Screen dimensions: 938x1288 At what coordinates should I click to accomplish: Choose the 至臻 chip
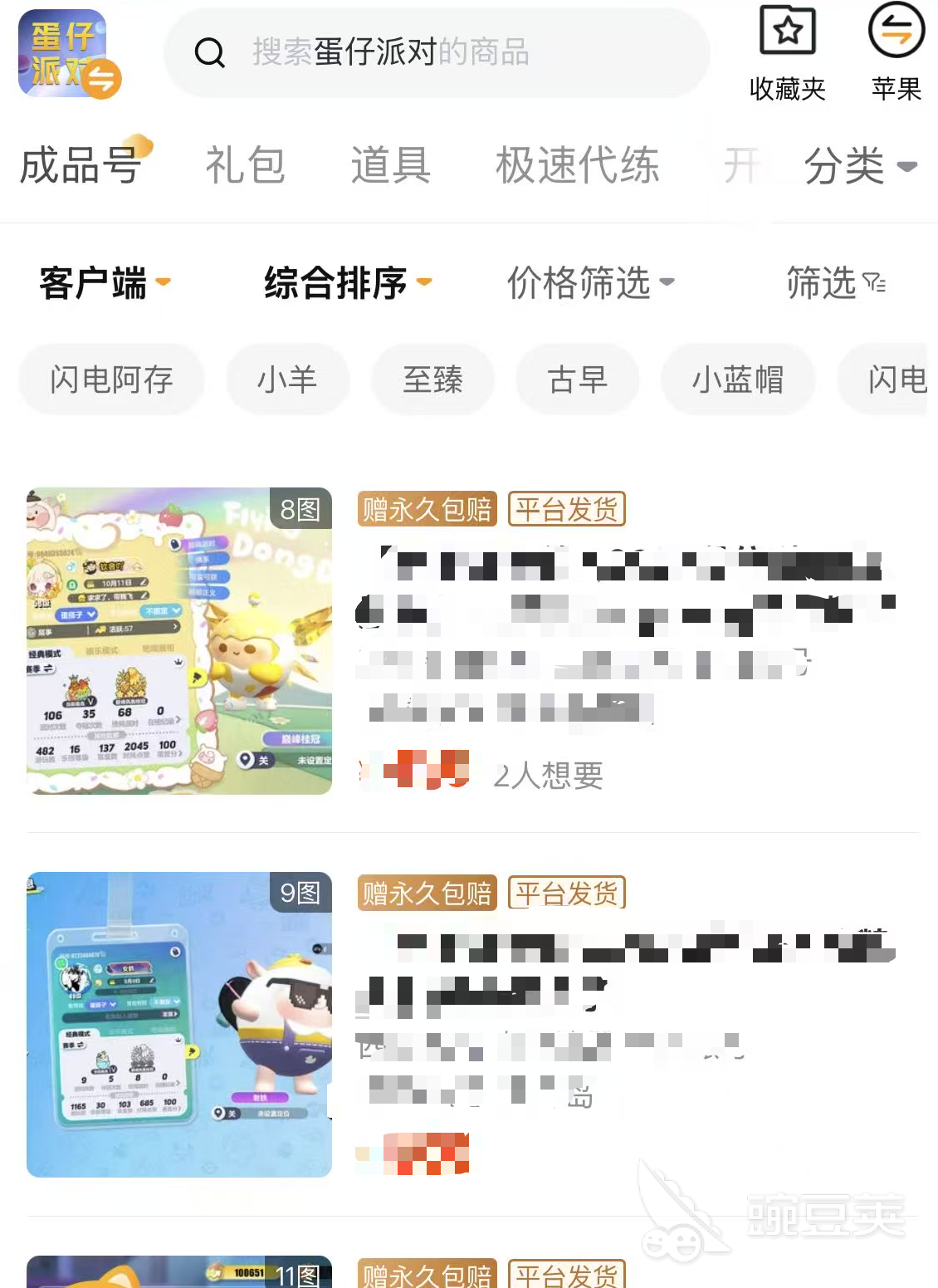point(432,380)
